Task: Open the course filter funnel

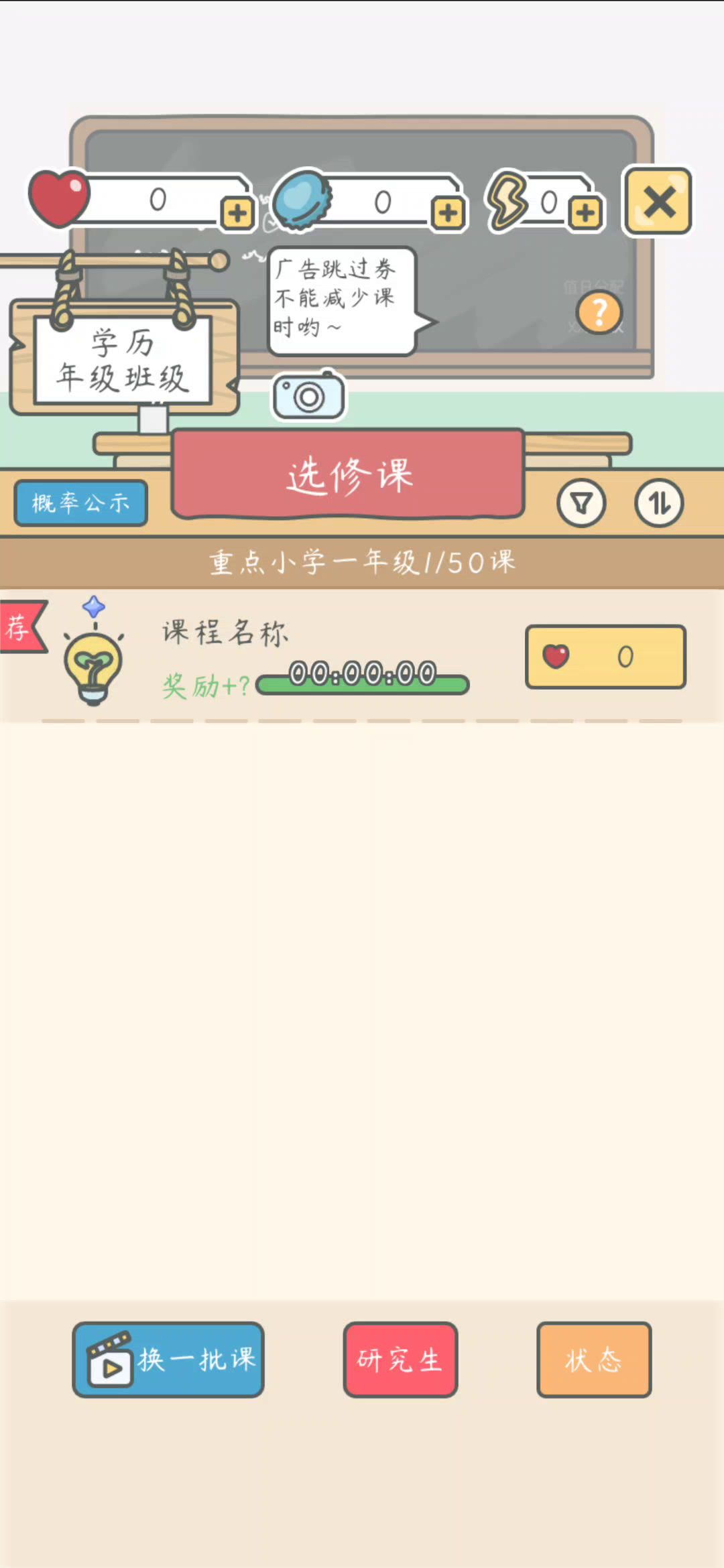Action: pyautogui.click(x=581, y=503)
